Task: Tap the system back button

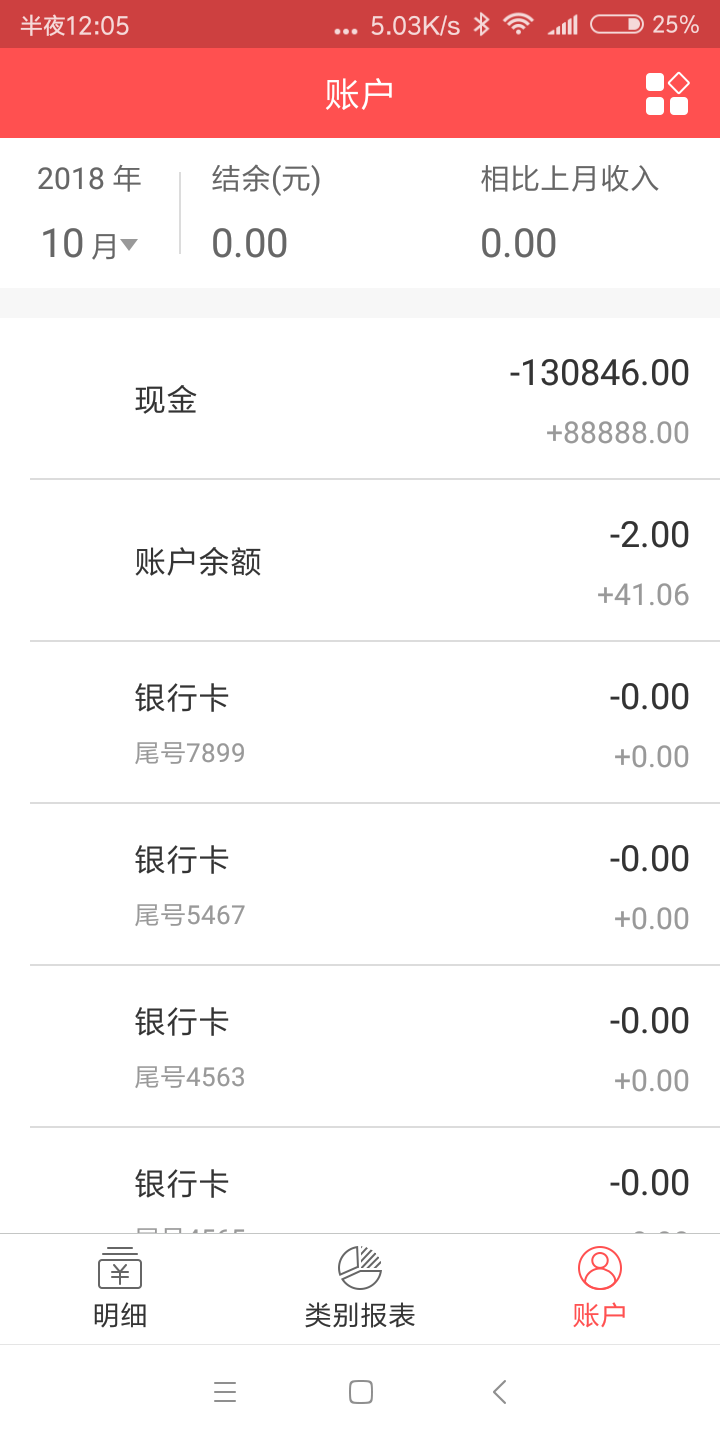Action: pyautogui.click(x=500, y=1392)
